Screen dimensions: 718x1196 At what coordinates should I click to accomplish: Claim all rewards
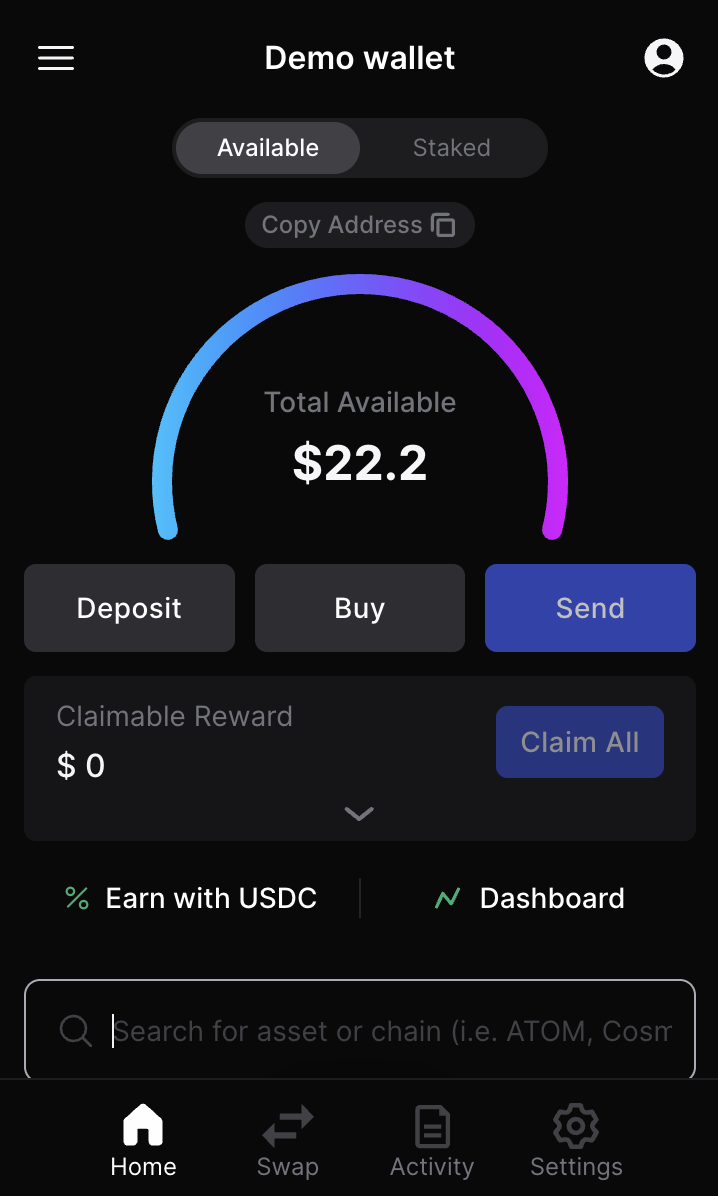pos(579,742)
